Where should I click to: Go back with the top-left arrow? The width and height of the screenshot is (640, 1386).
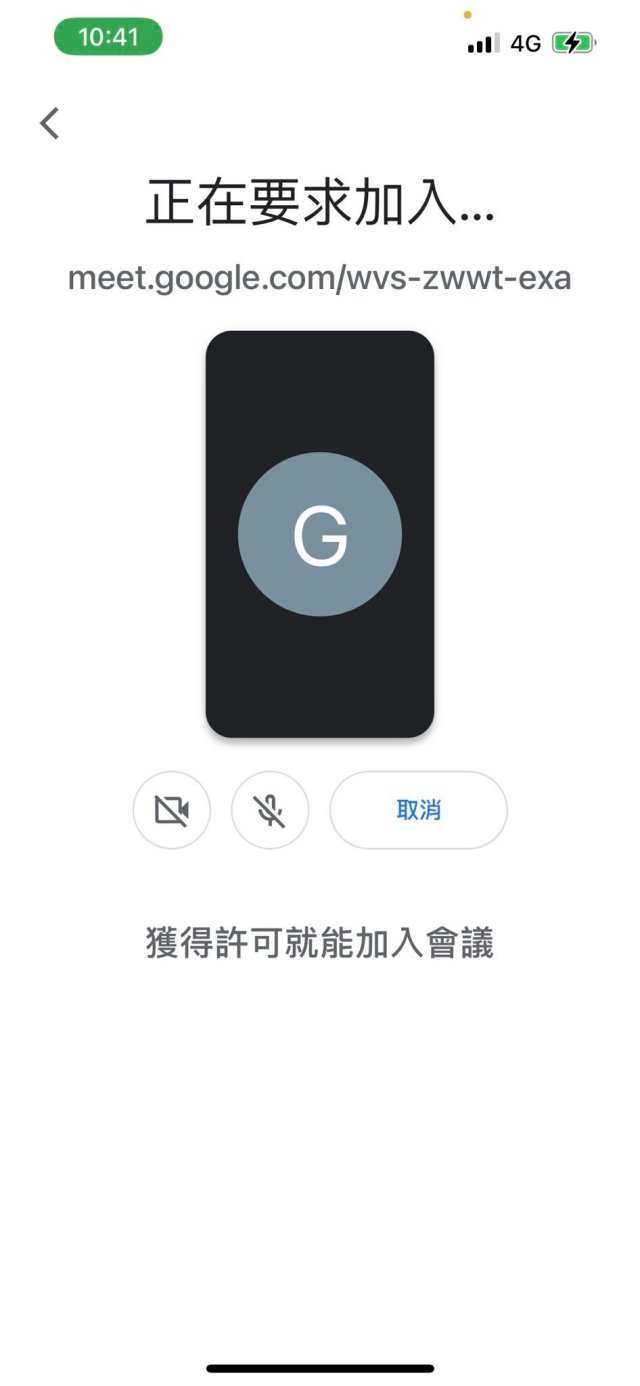click(49, 123)
